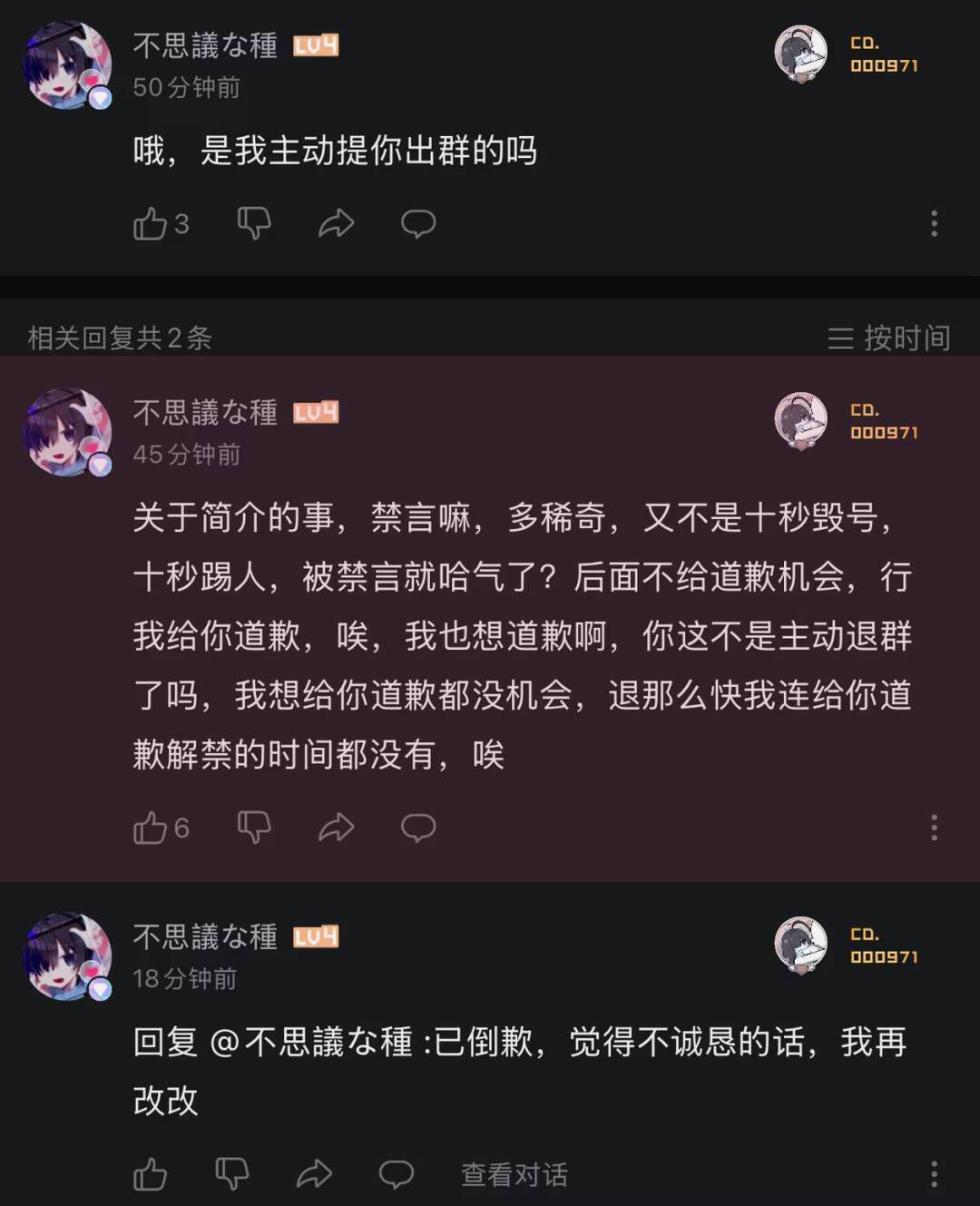Screen dimensions: 980x1206
Task: Like the reply posted 18分钟前
Action: 151,1174
